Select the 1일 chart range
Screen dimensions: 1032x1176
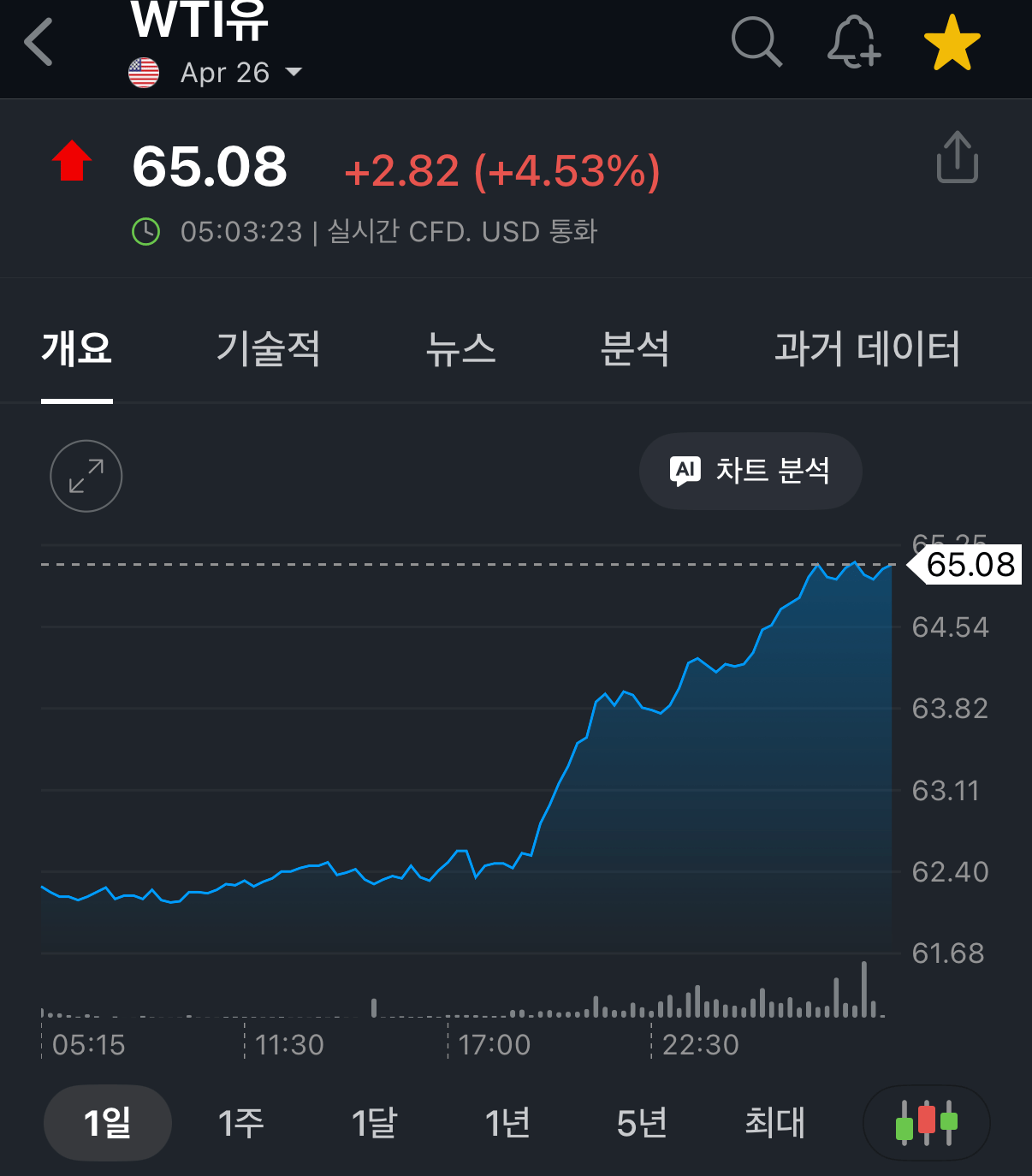click(x=108, y=1123)
